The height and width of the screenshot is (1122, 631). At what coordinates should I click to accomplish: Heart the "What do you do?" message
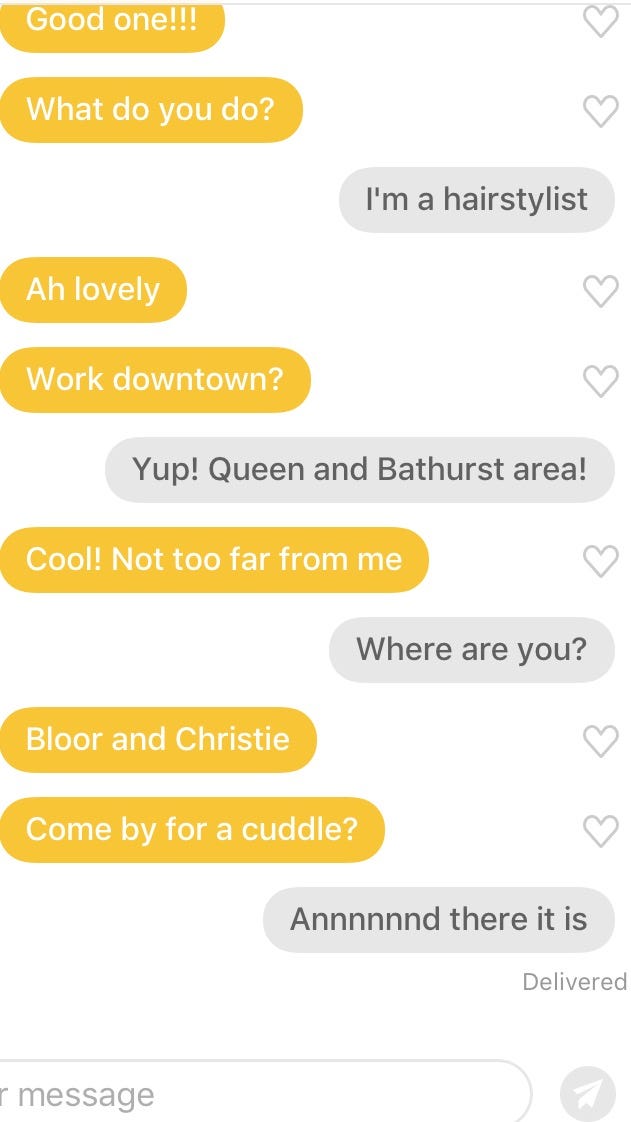pyautogui.click(x=600, y=110)
